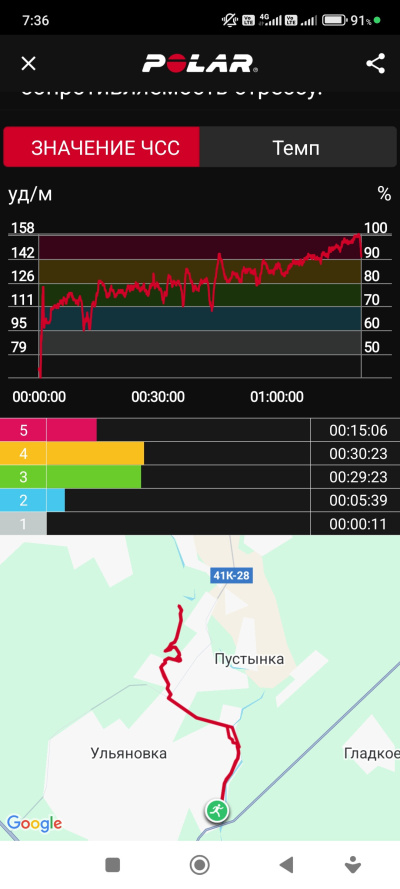Viewport: 400px width, 889px height.
Task: Go back with the system back button
Action: [287, 865]
